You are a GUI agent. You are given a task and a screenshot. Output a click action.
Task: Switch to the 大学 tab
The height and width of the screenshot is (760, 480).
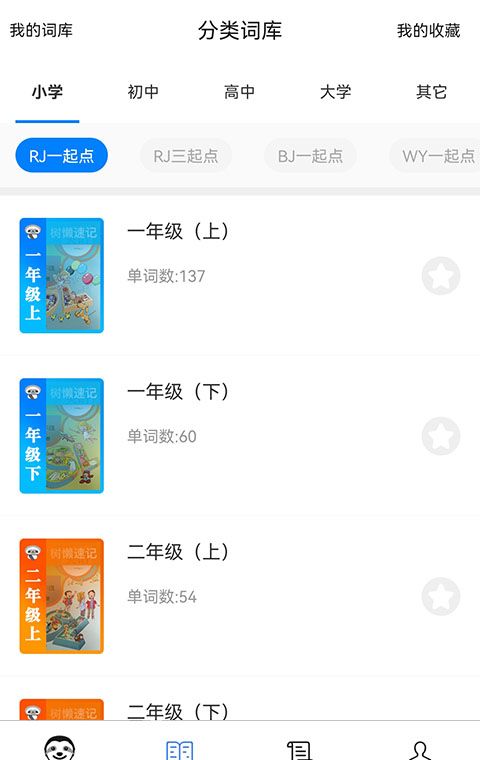point(335,92)
